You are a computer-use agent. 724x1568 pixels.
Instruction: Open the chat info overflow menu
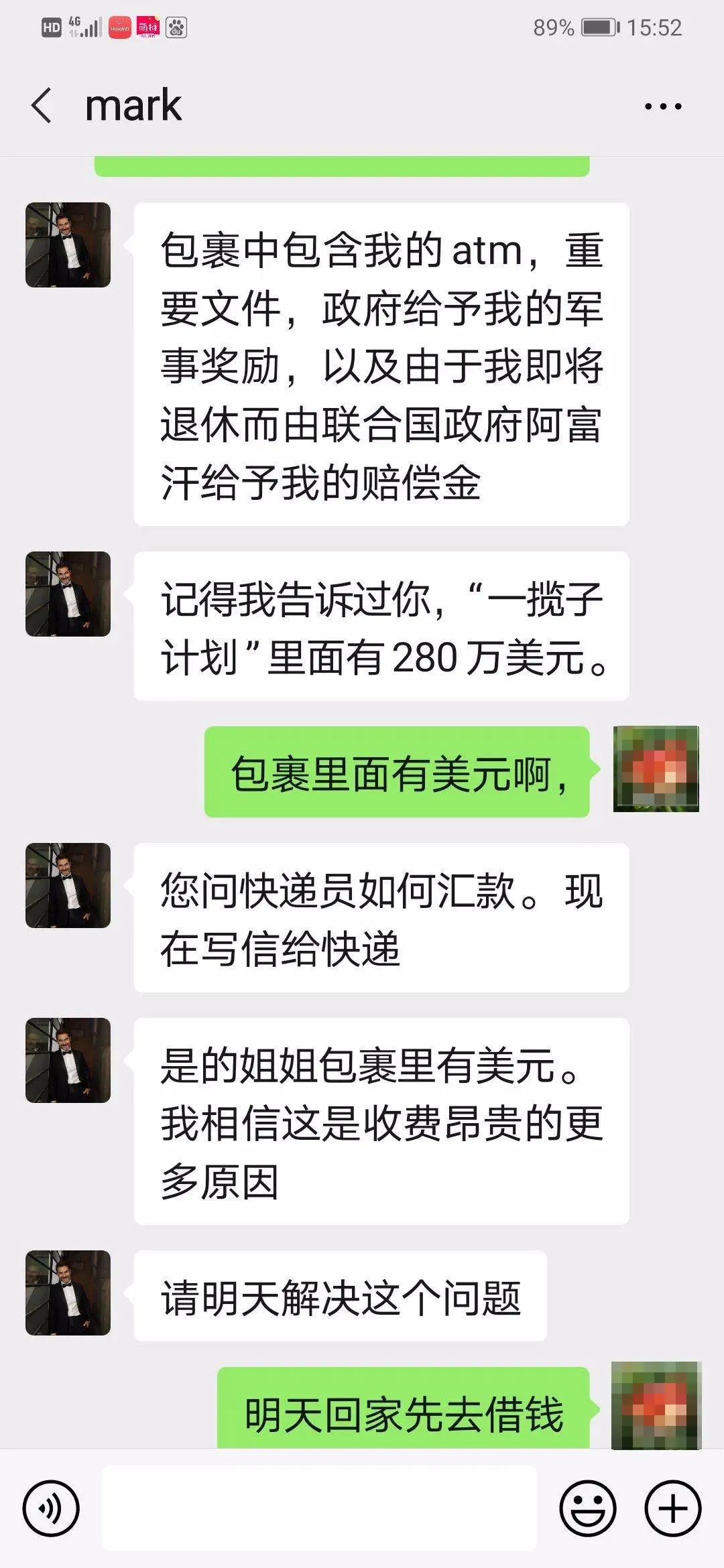(x=662, y=106)
